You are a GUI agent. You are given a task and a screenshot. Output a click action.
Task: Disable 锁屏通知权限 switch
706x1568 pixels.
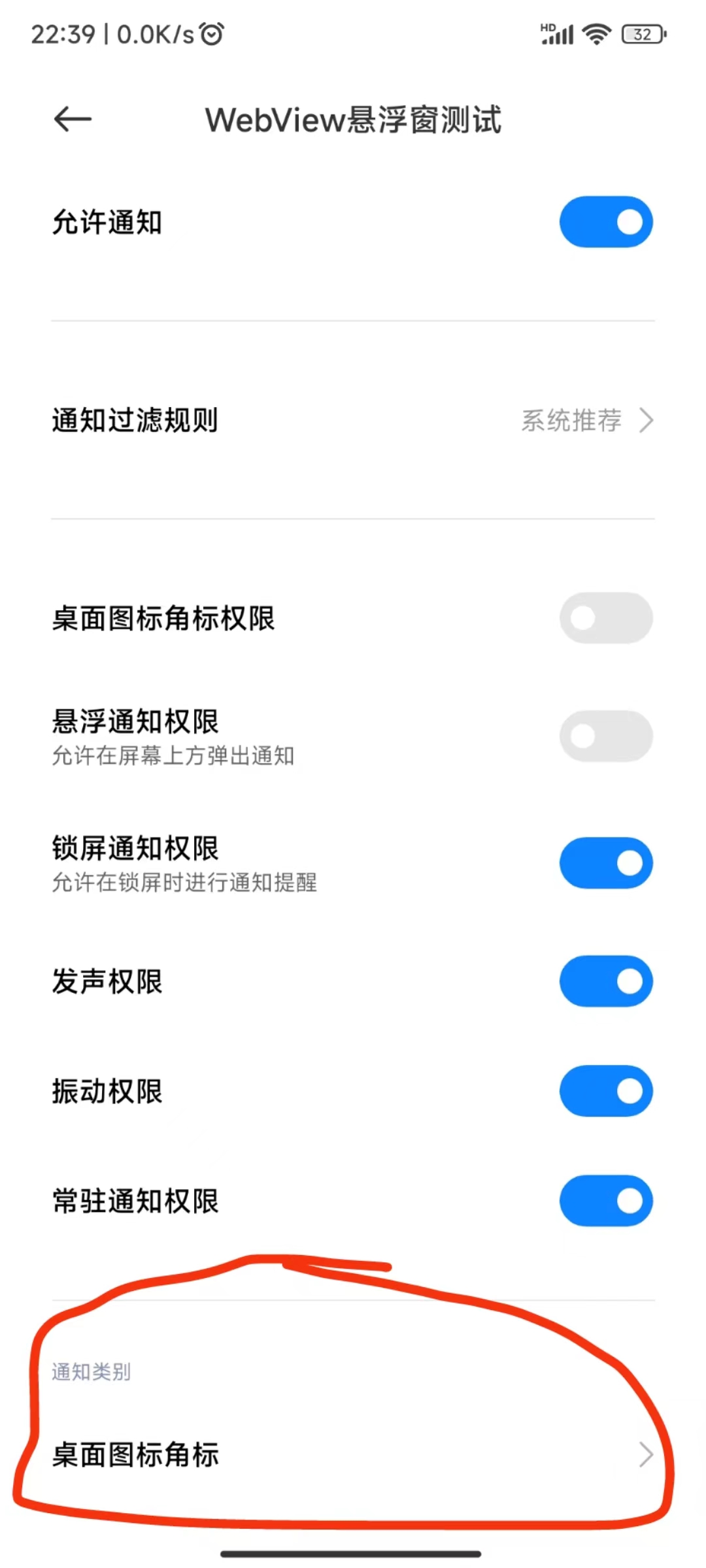tap(606, 863)
